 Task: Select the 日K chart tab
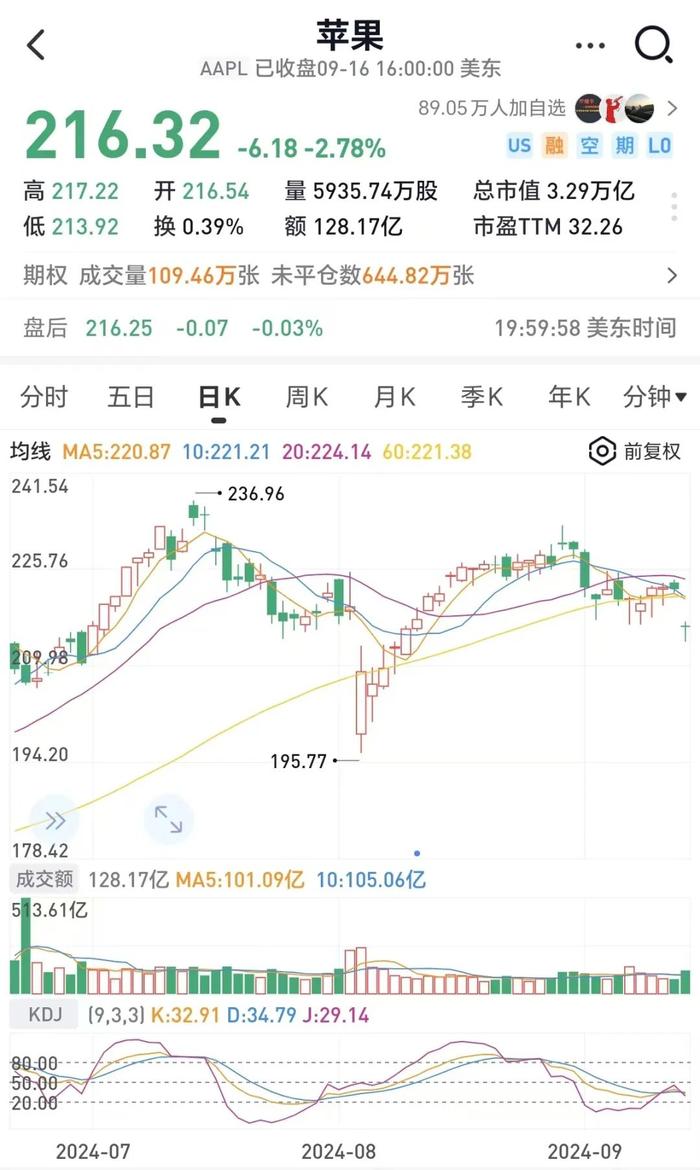tap(219, 397)
